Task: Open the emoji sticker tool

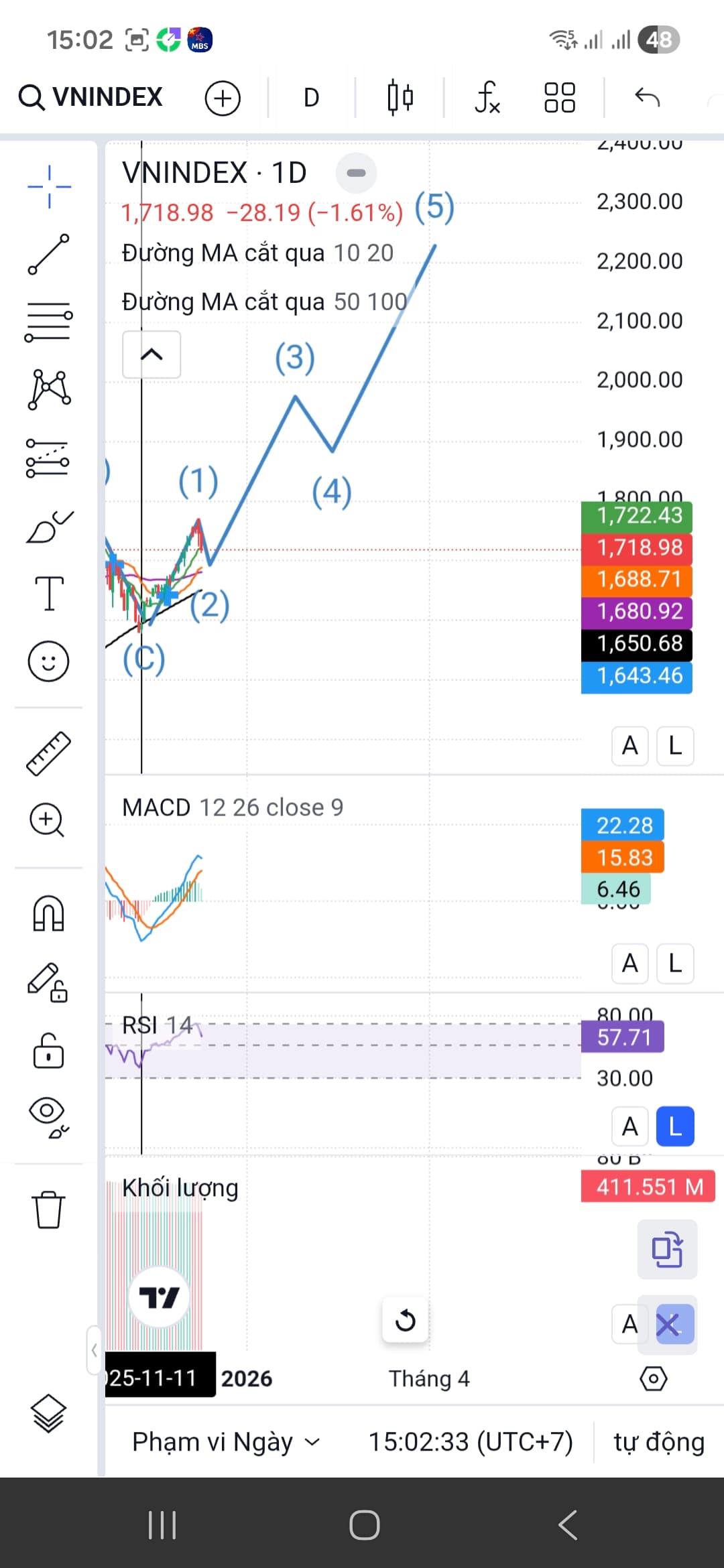Action: point(48,661)
